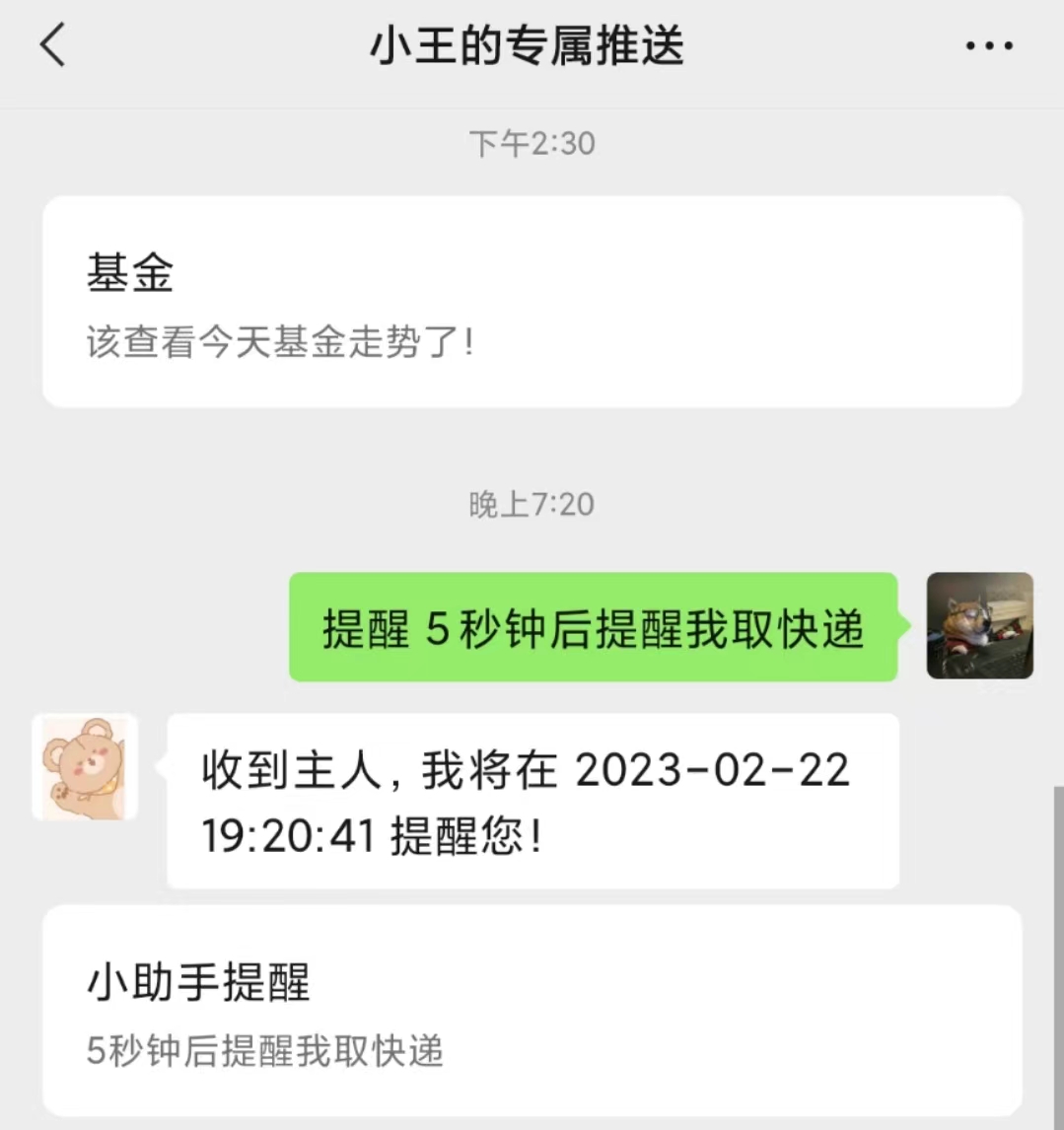Open the 基金 notification card

pos(532,302)
